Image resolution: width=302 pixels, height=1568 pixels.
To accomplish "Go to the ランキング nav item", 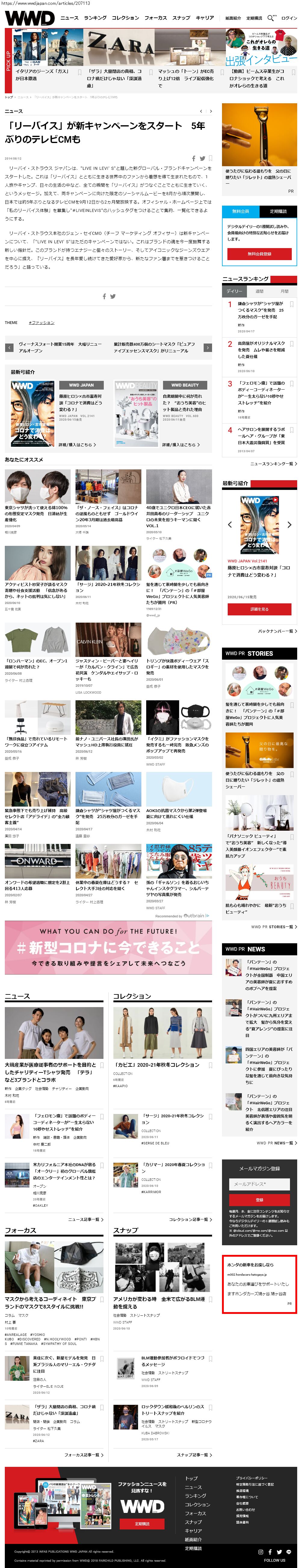I will pos(95,18).
